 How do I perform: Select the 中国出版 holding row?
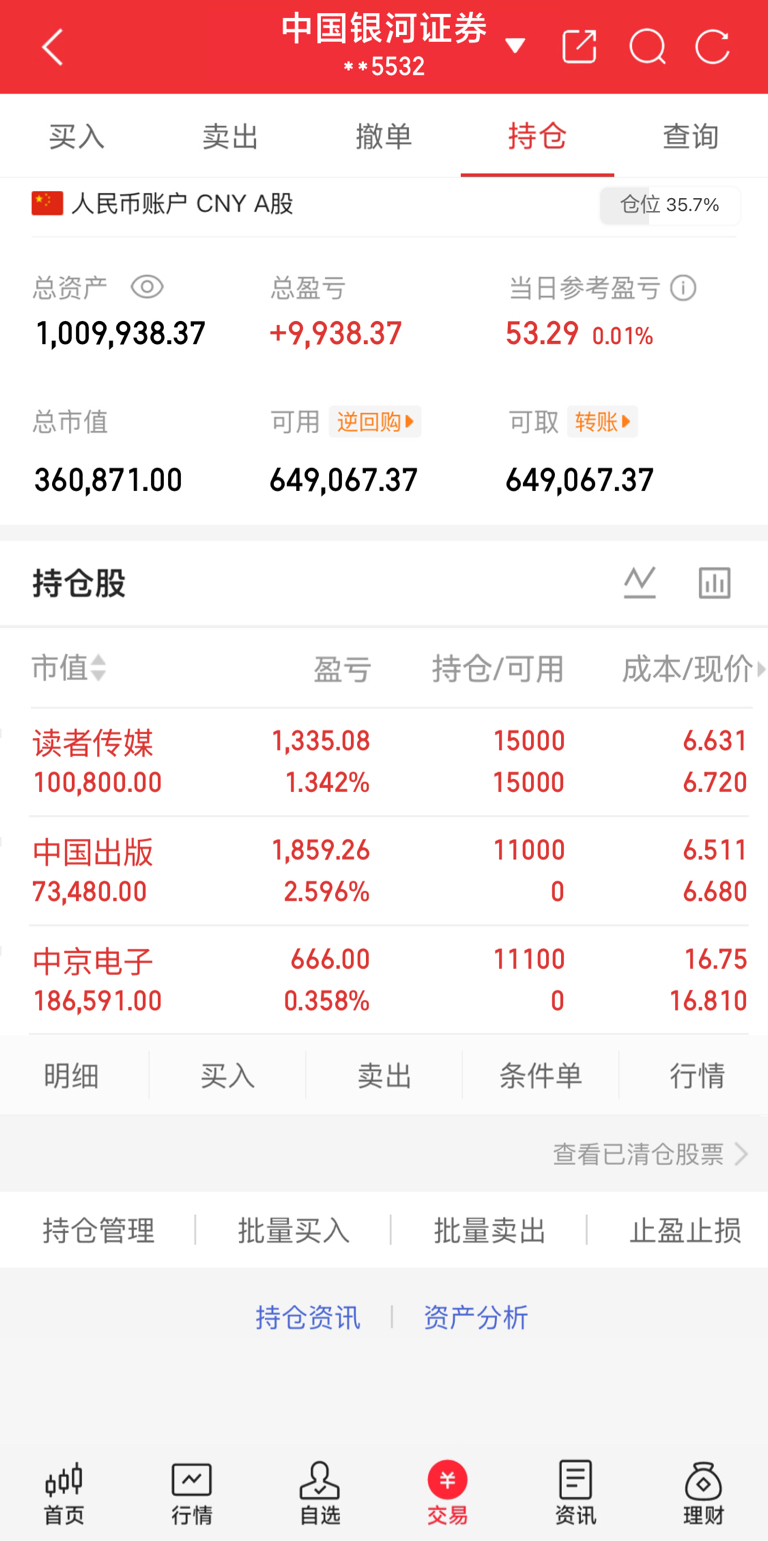(x=384, y=871)
